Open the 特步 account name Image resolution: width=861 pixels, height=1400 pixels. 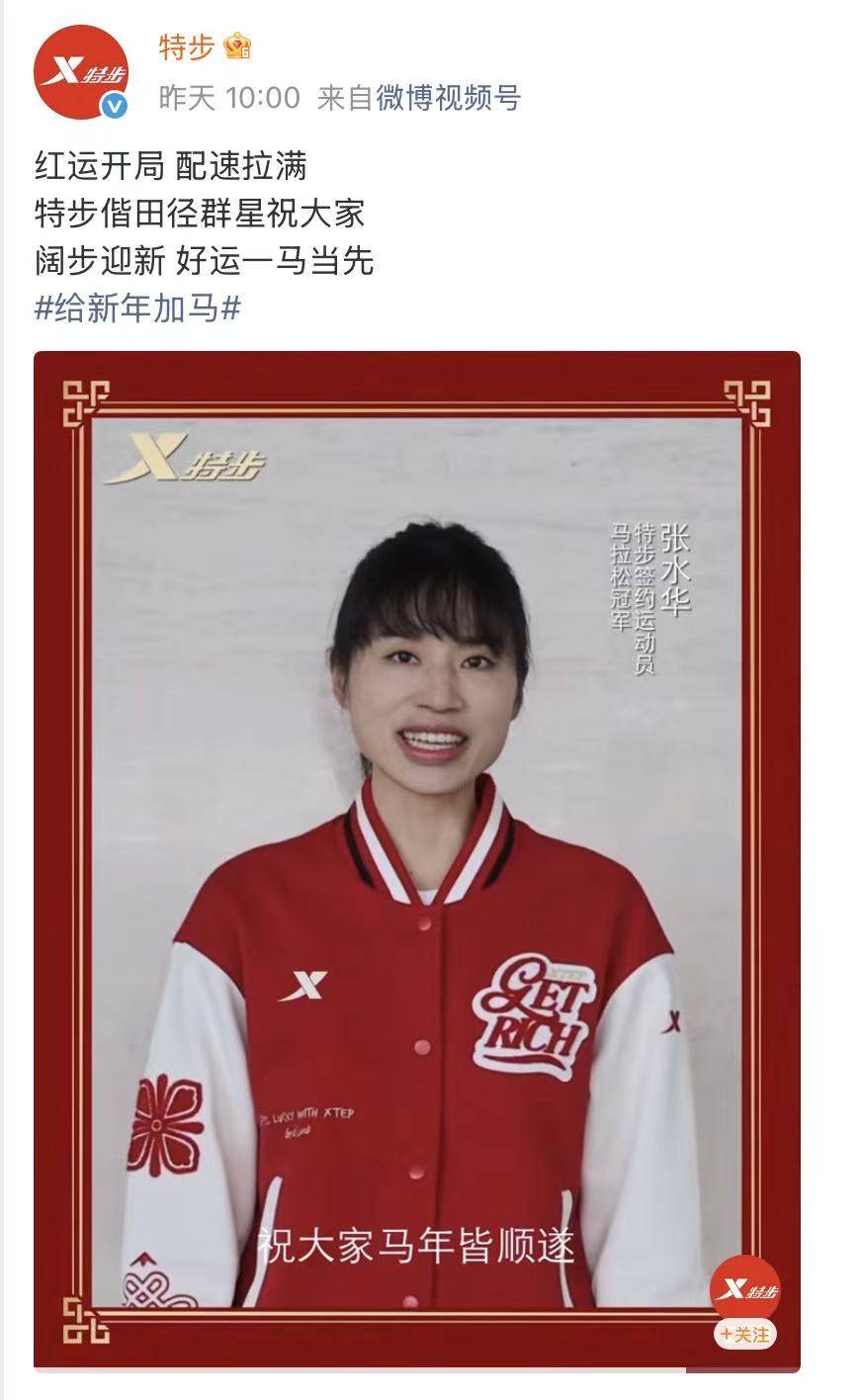tap(187, 46)
